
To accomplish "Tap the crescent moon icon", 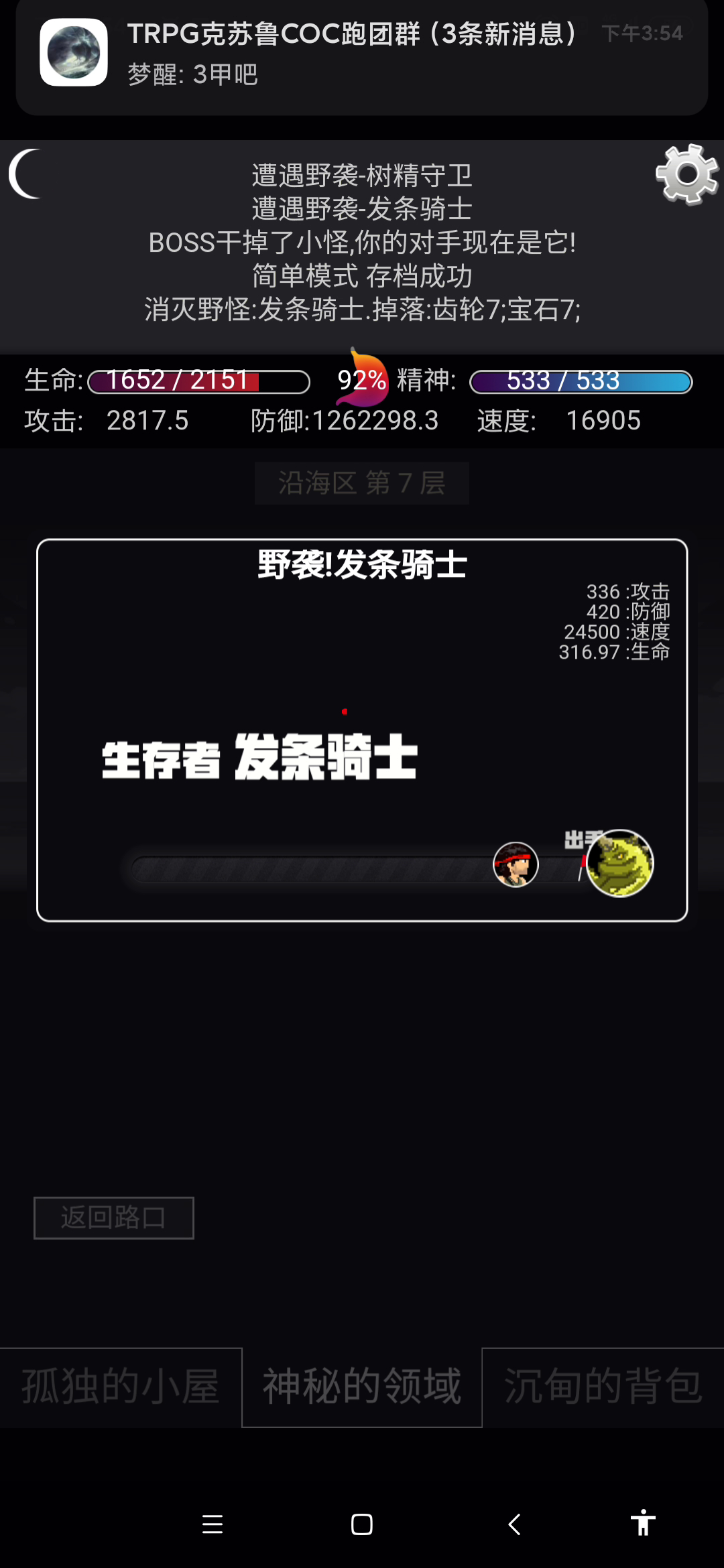I will click(25, 174).
